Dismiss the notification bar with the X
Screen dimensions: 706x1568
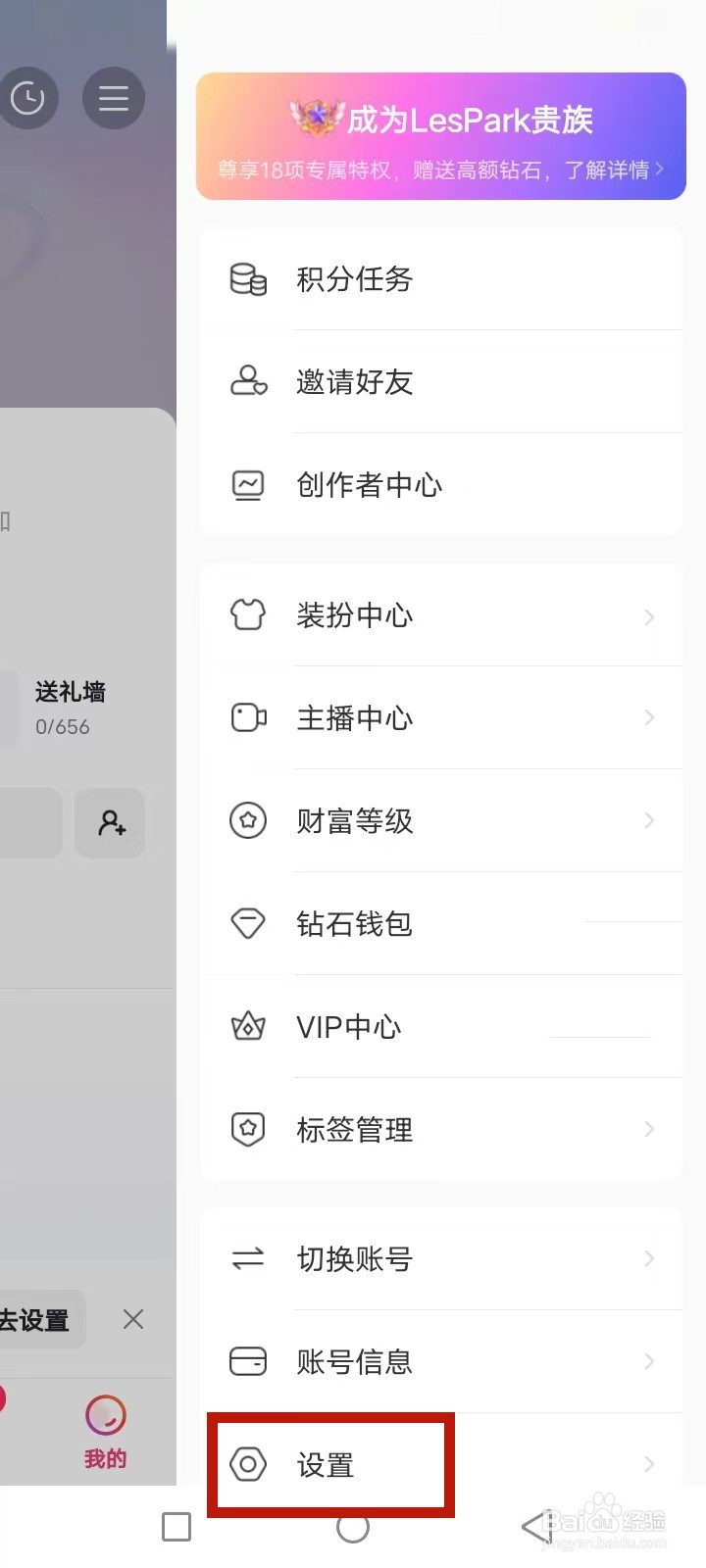(133, 1319)
